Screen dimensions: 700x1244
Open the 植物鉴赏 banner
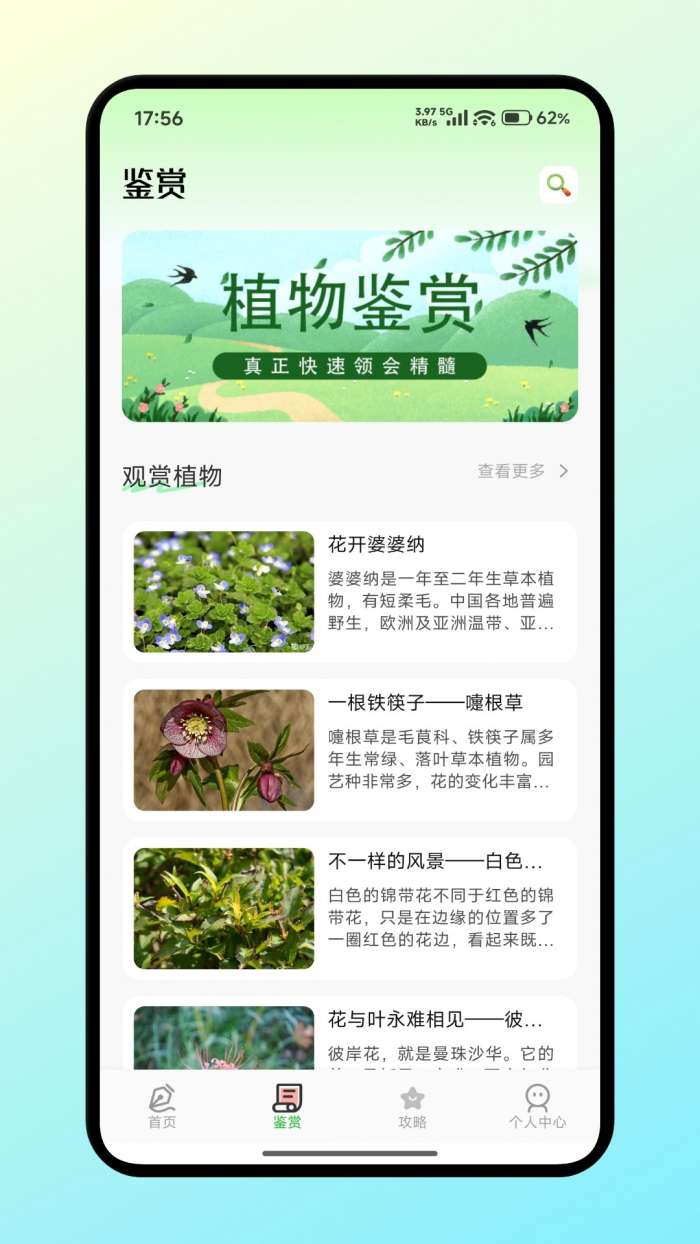coord(349,326)
